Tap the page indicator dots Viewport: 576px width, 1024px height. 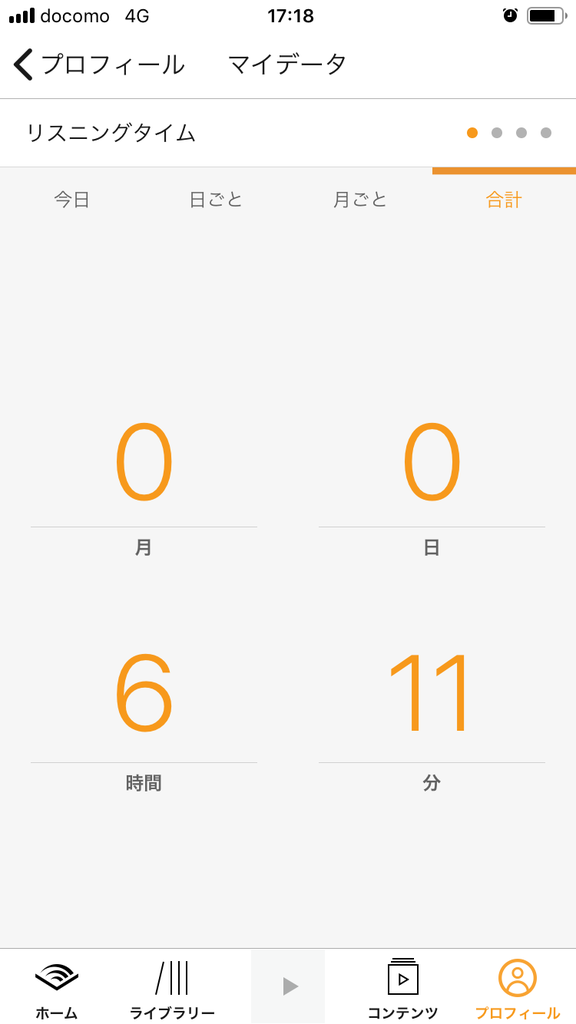509,133
